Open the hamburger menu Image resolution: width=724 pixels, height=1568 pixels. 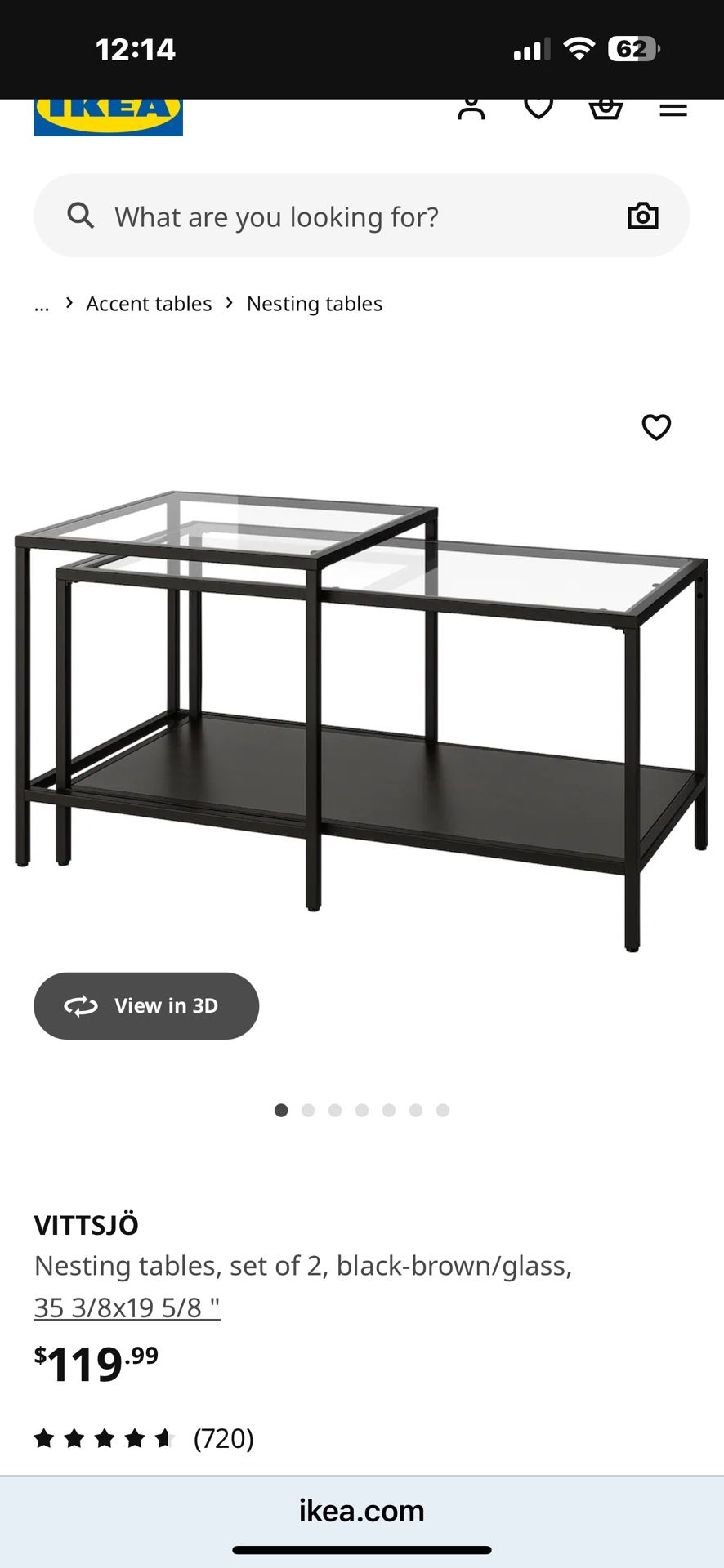pyautogui.click(x=673, y=109)
